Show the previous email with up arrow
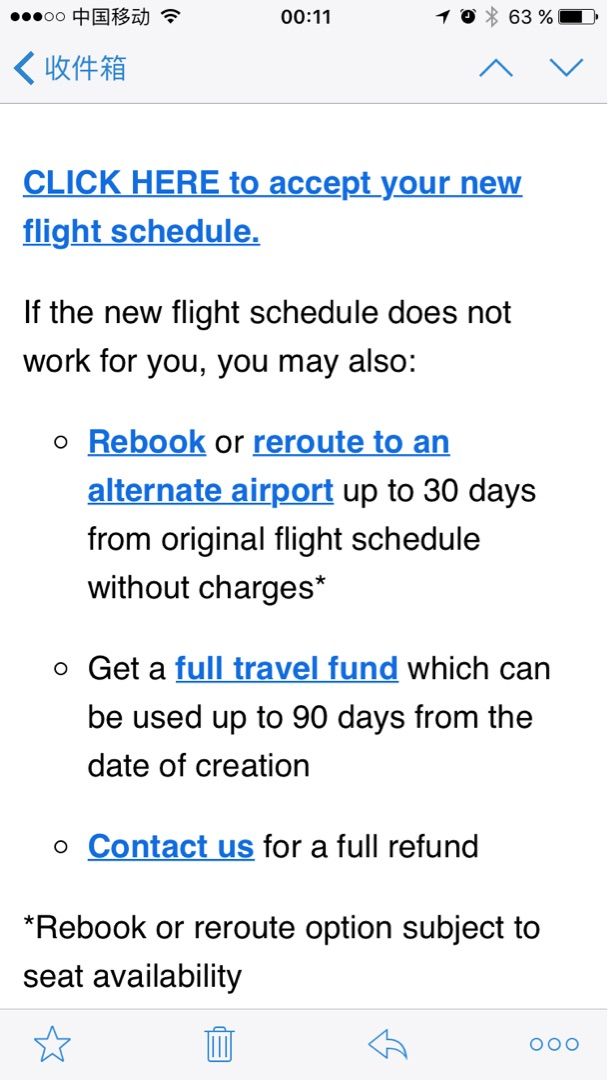Image resolution: width=608 pixels, height=1080 pixels. click(496, 68)
